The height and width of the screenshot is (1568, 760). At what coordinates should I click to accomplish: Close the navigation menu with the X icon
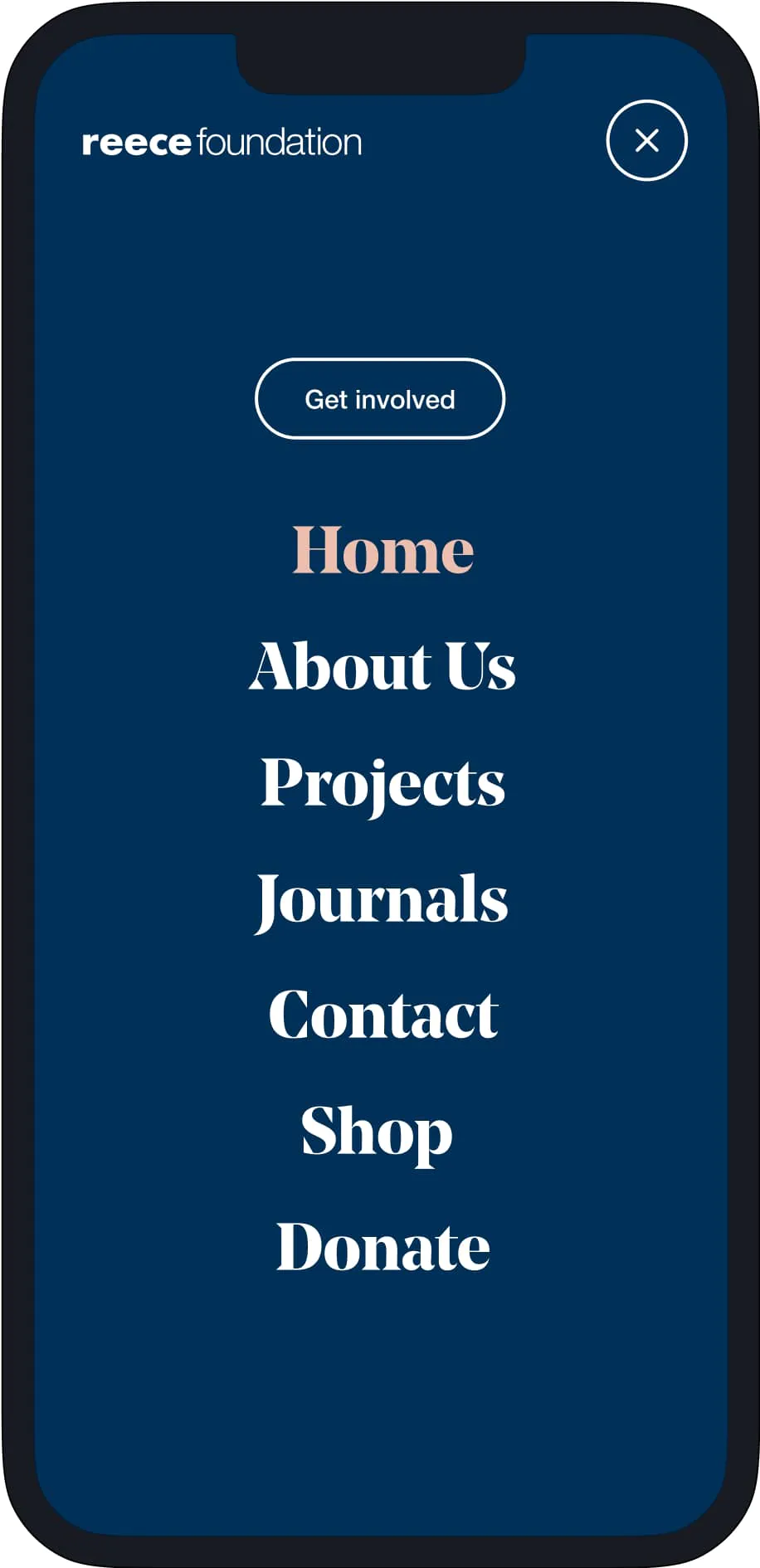click(647, 141)
